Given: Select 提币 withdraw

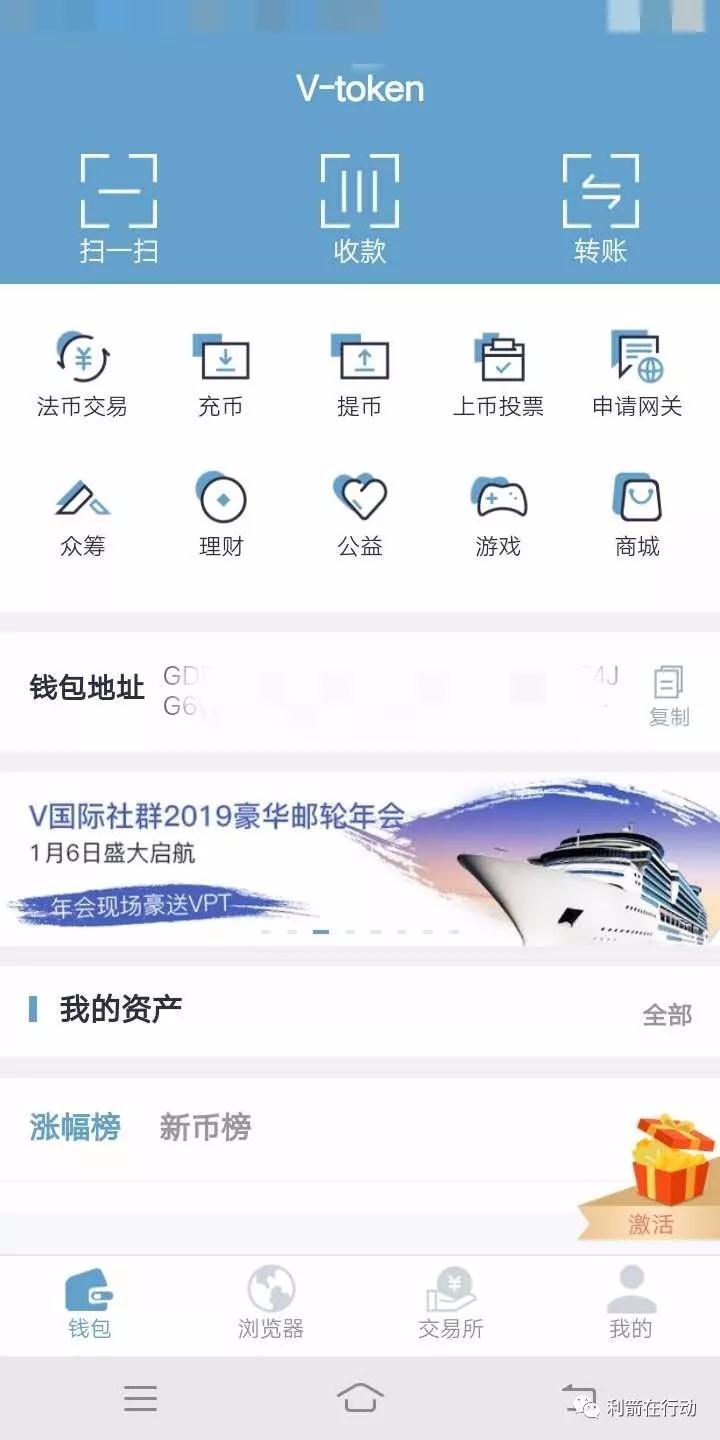Looking at the screenshot, I should (x=359, y=375).
